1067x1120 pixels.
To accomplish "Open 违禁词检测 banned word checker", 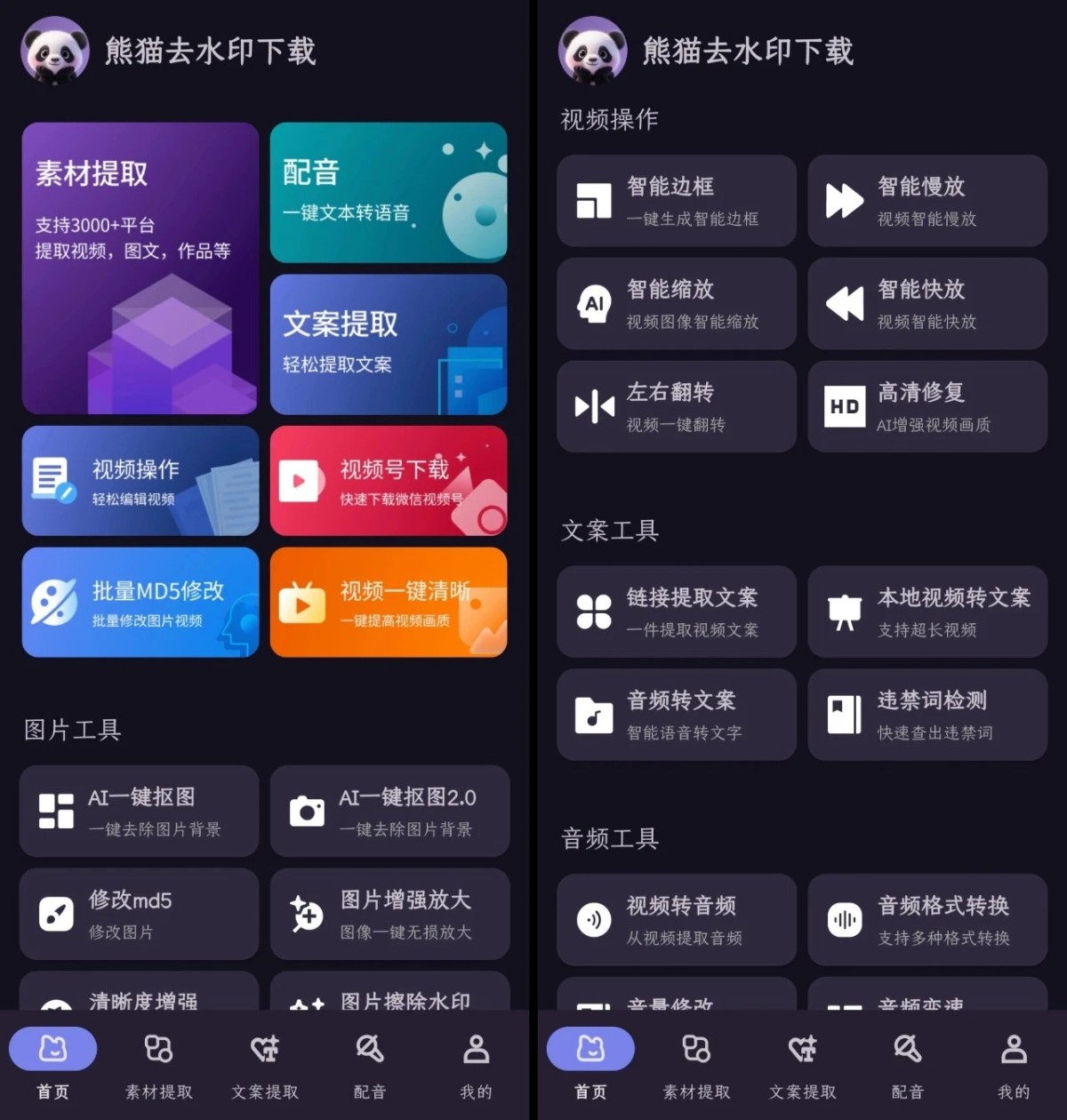I will [x=927, y=715].
